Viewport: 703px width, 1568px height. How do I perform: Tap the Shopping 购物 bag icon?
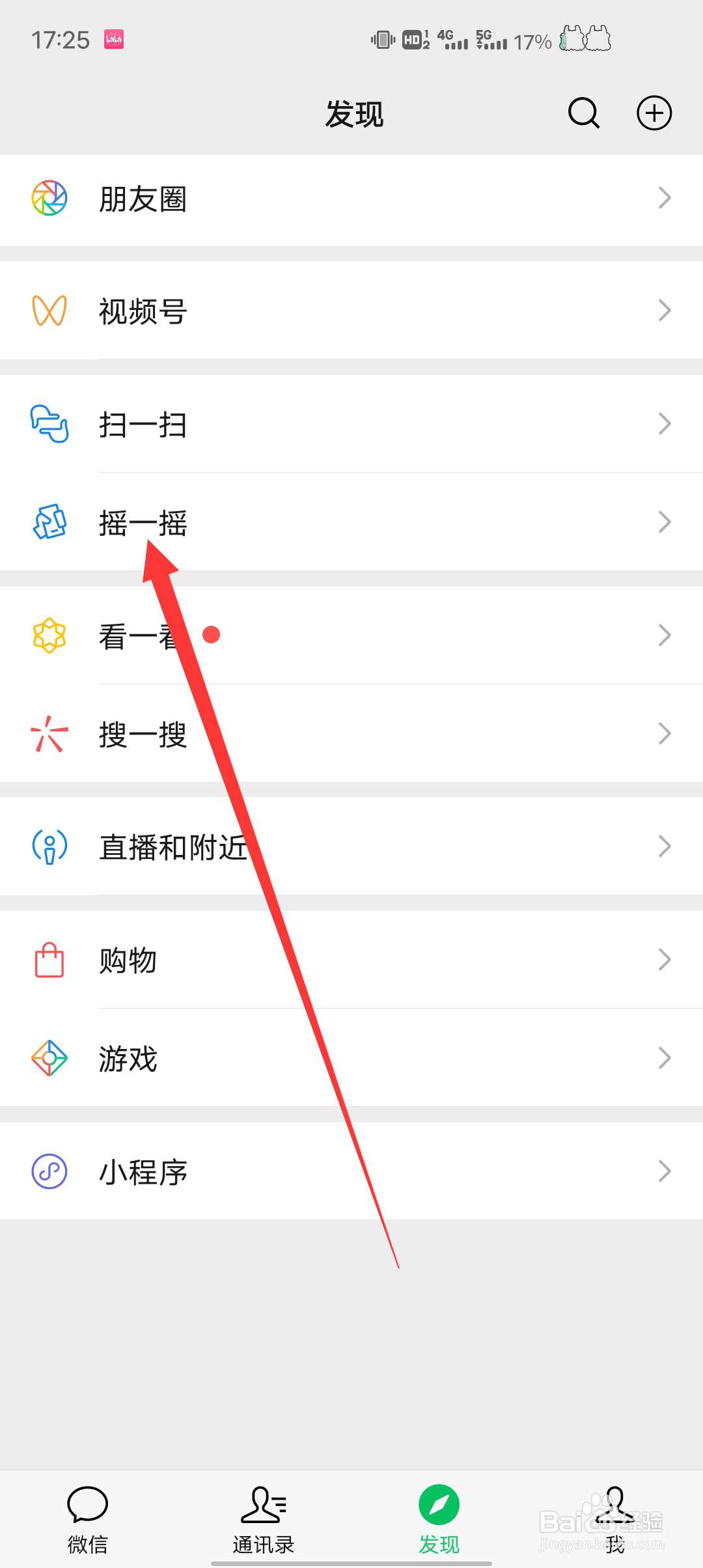coord(49,959)
